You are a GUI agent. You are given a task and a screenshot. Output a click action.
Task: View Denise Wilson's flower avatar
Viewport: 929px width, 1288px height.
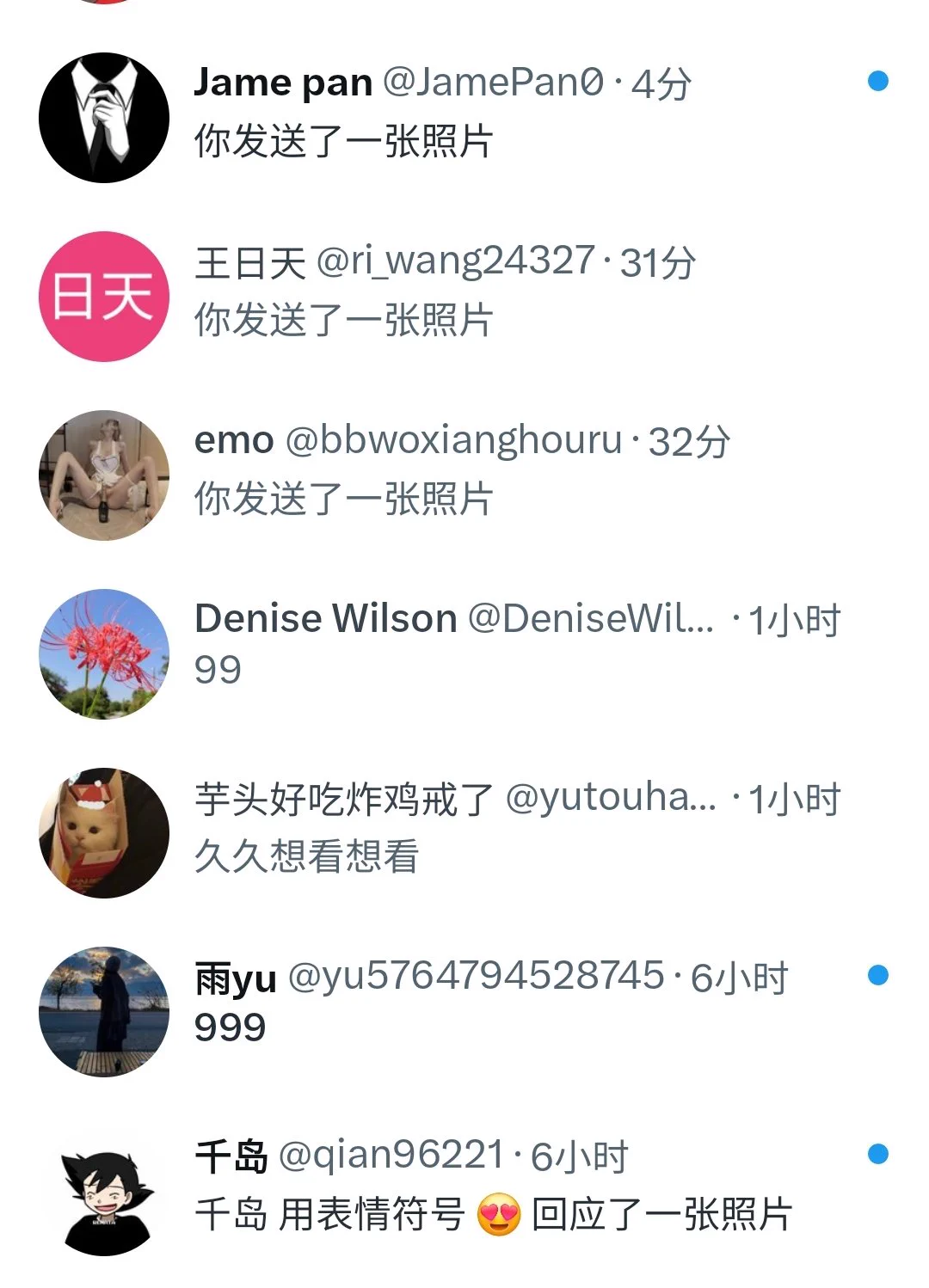coord(104,653)
